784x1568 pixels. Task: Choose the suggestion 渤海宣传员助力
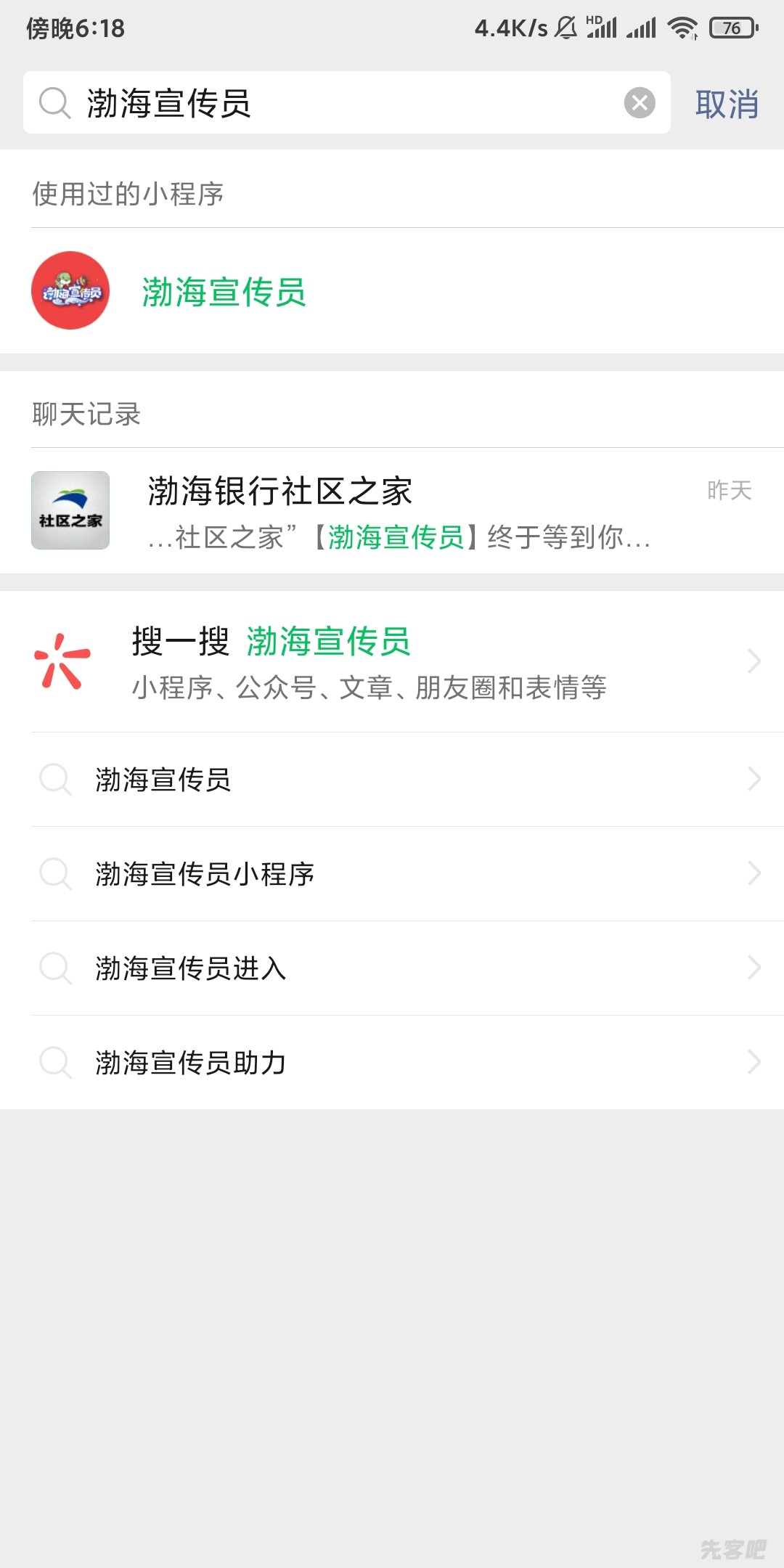click(x=392, y=1063)
